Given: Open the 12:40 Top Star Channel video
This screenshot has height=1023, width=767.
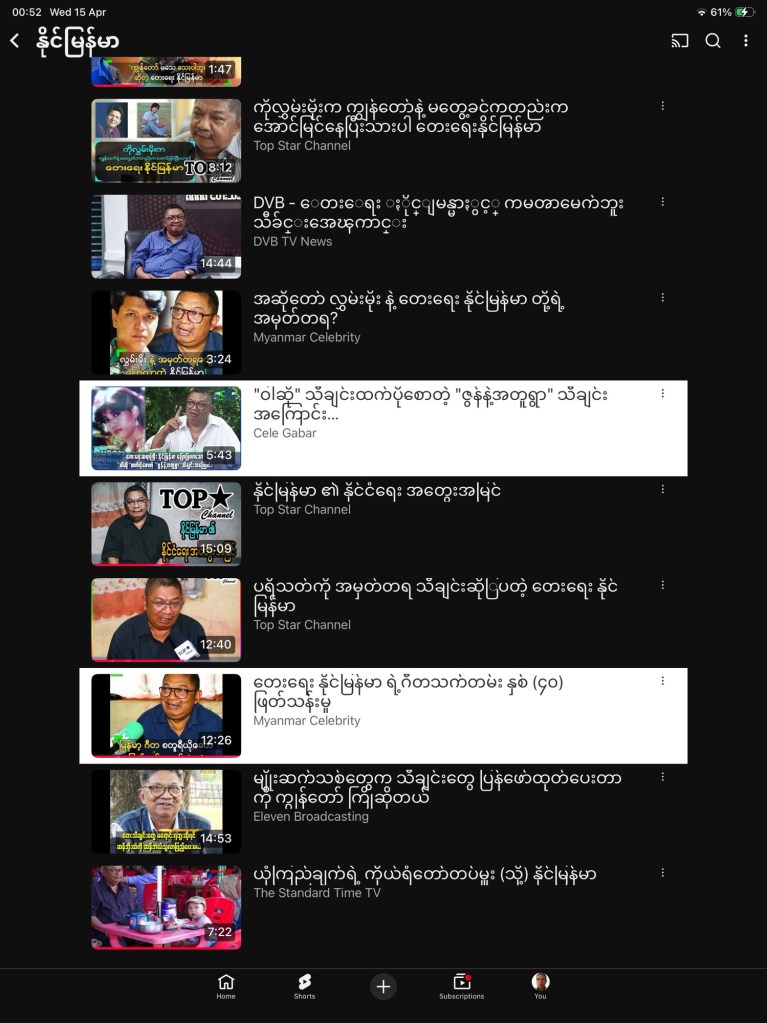Looking at the screenshot, I should [x=166, y=620].
